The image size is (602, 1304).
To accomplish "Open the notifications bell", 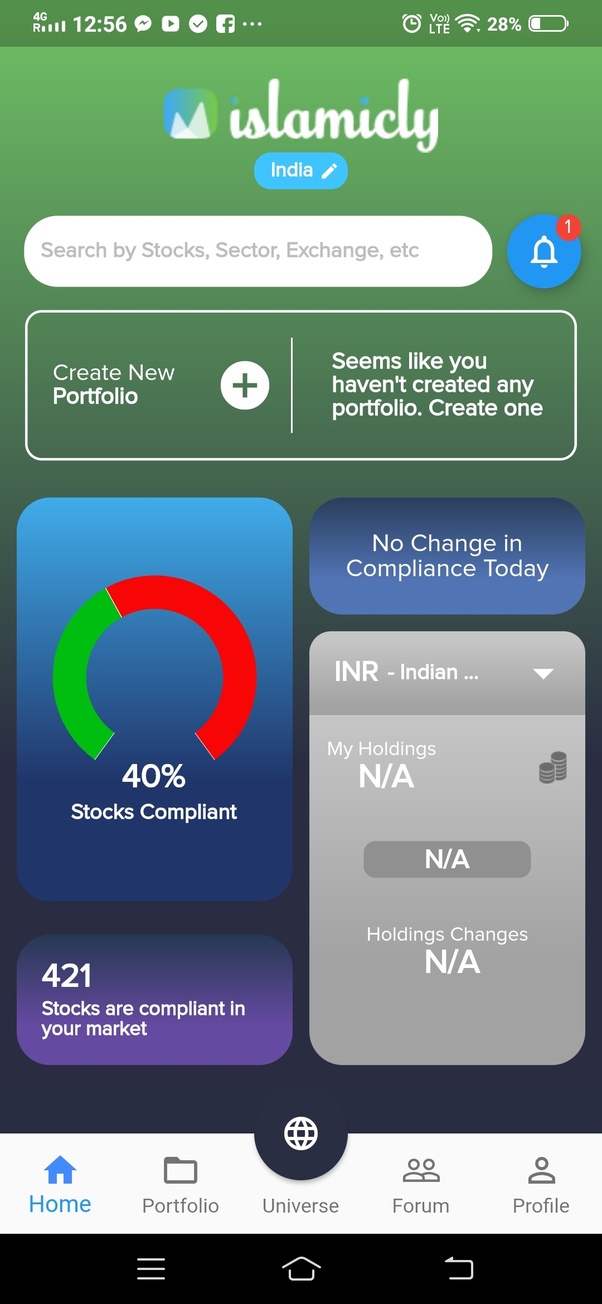I will pyautogui.click(x=544, y=252).
